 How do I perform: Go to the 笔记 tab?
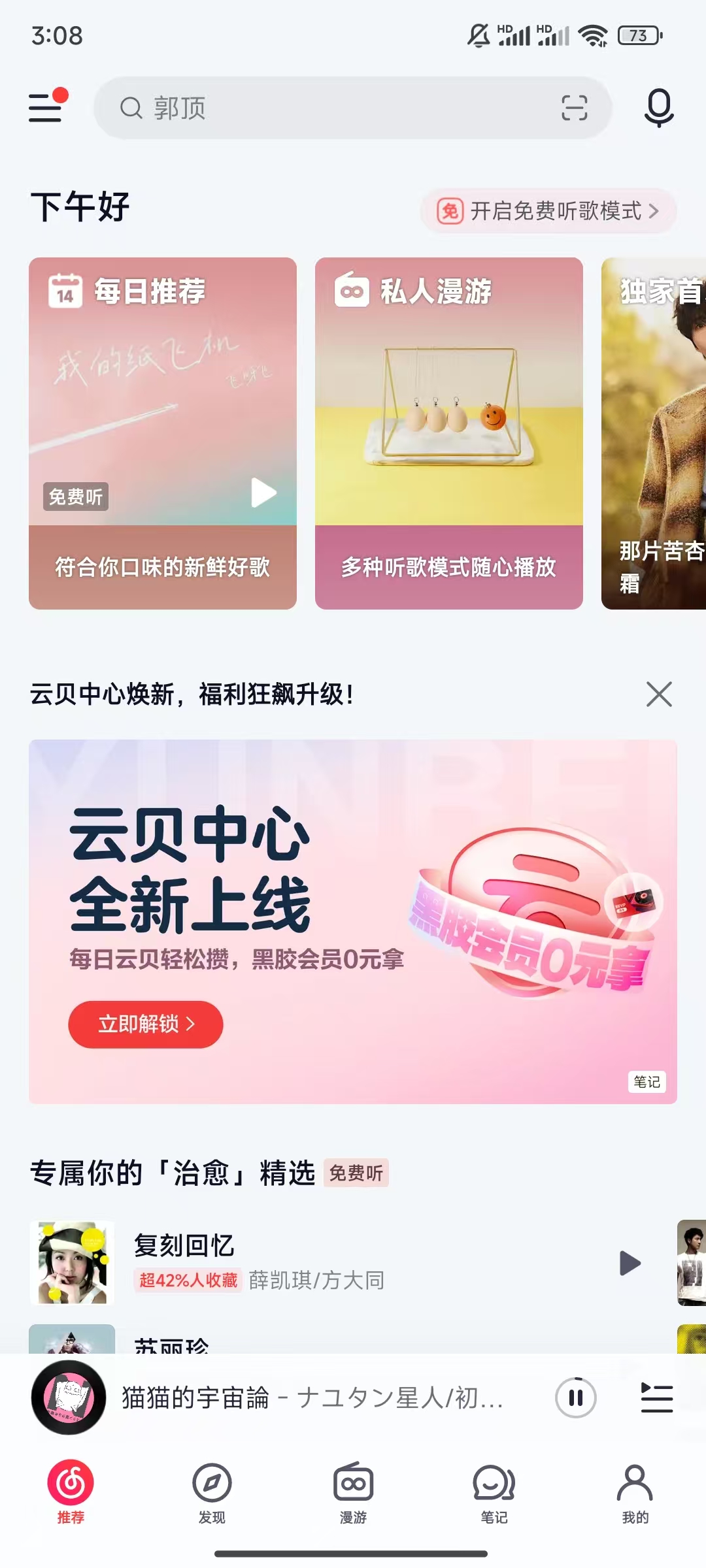[494, 1494]
